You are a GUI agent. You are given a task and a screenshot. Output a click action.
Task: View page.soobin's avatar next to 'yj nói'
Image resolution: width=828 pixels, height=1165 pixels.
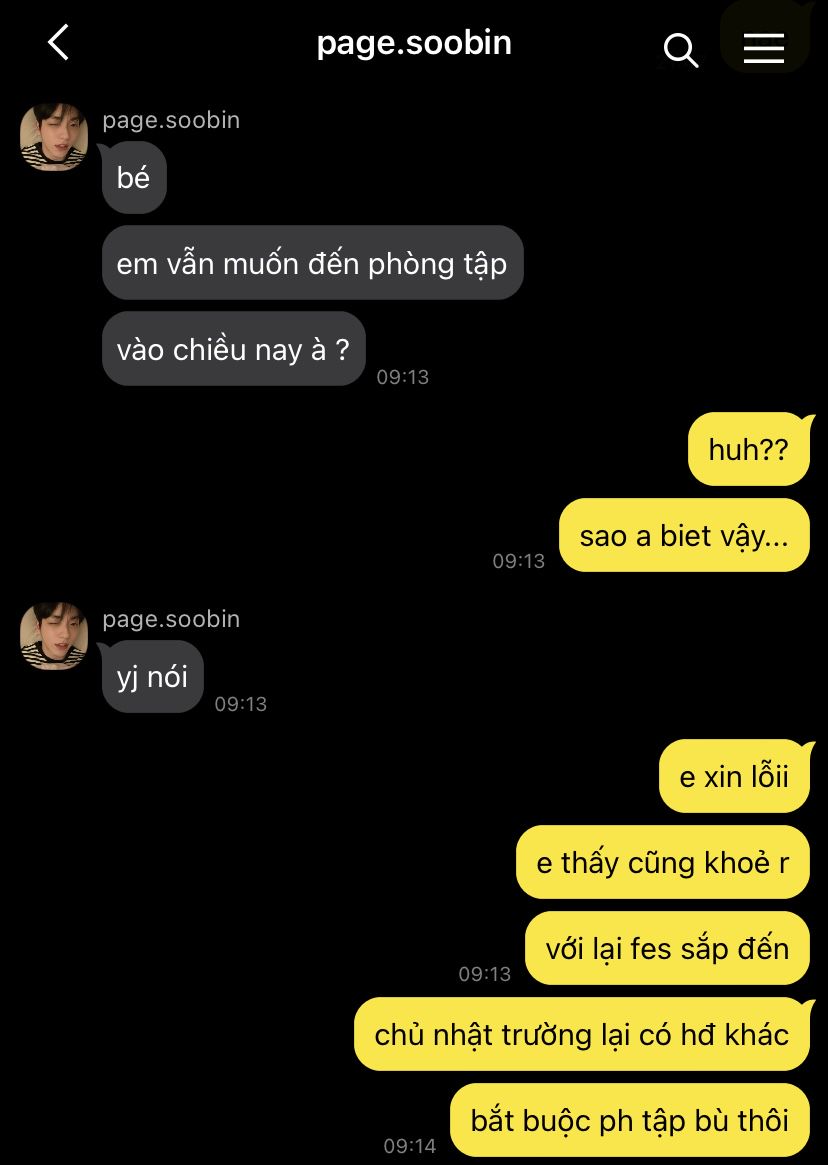click(54, 636)
